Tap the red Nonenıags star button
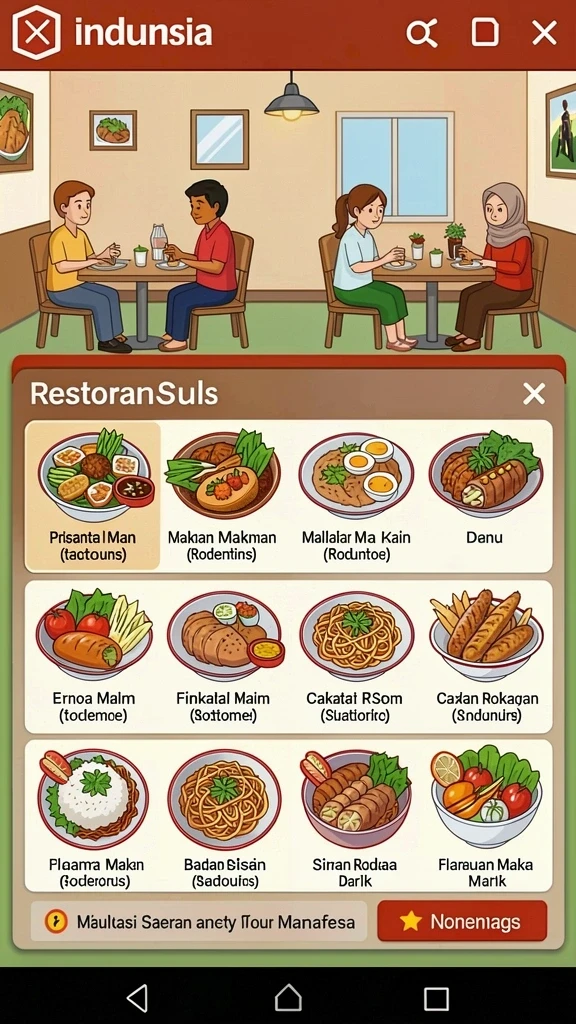The height and width of the screenshot is (1024, 576). (462, 921)
